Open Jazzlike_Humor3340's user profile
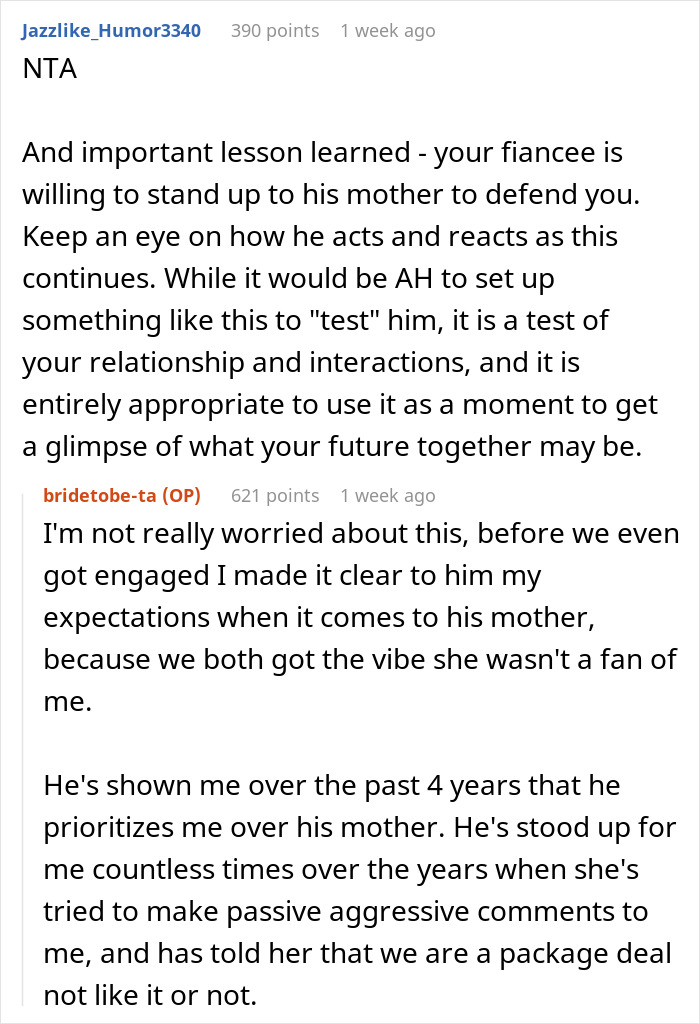Screen dimensions: 700x1024 coord(111,30)
